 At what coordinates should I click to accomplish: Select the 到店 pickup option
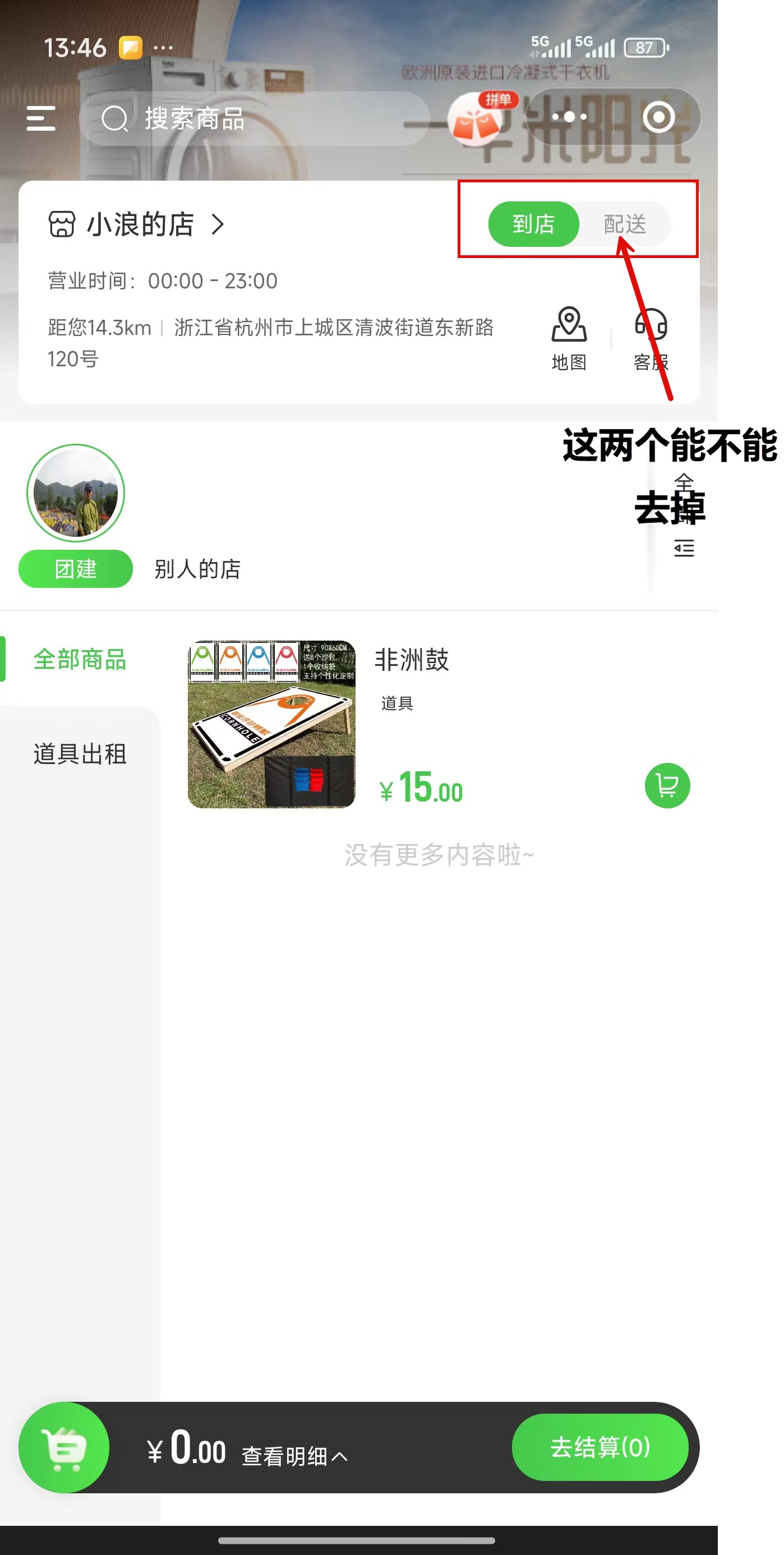click(533, 224)
